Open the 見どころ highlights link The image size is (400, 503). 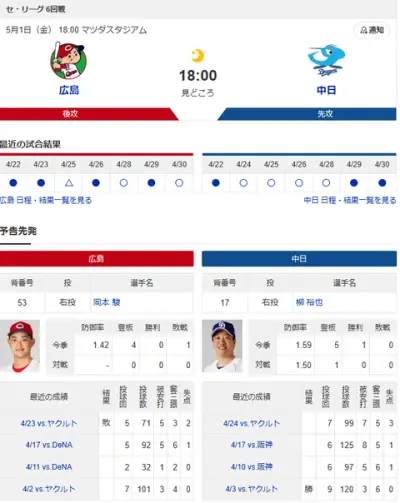click(198, 93)
